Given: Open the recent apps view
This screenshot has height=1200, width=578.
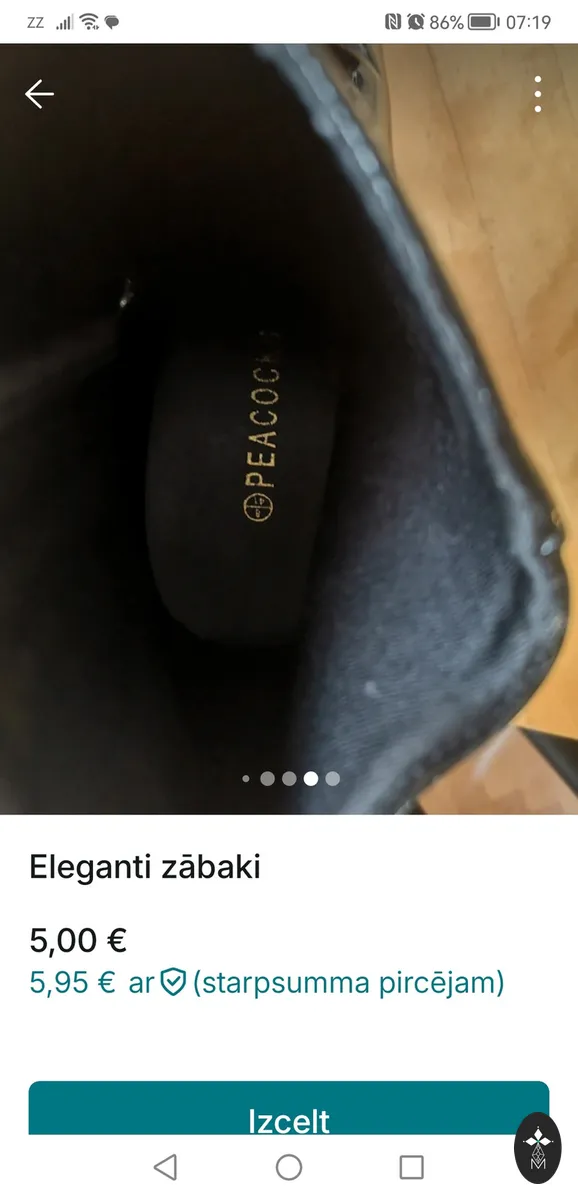Looking at the screenshot, I should point(411,1166).
